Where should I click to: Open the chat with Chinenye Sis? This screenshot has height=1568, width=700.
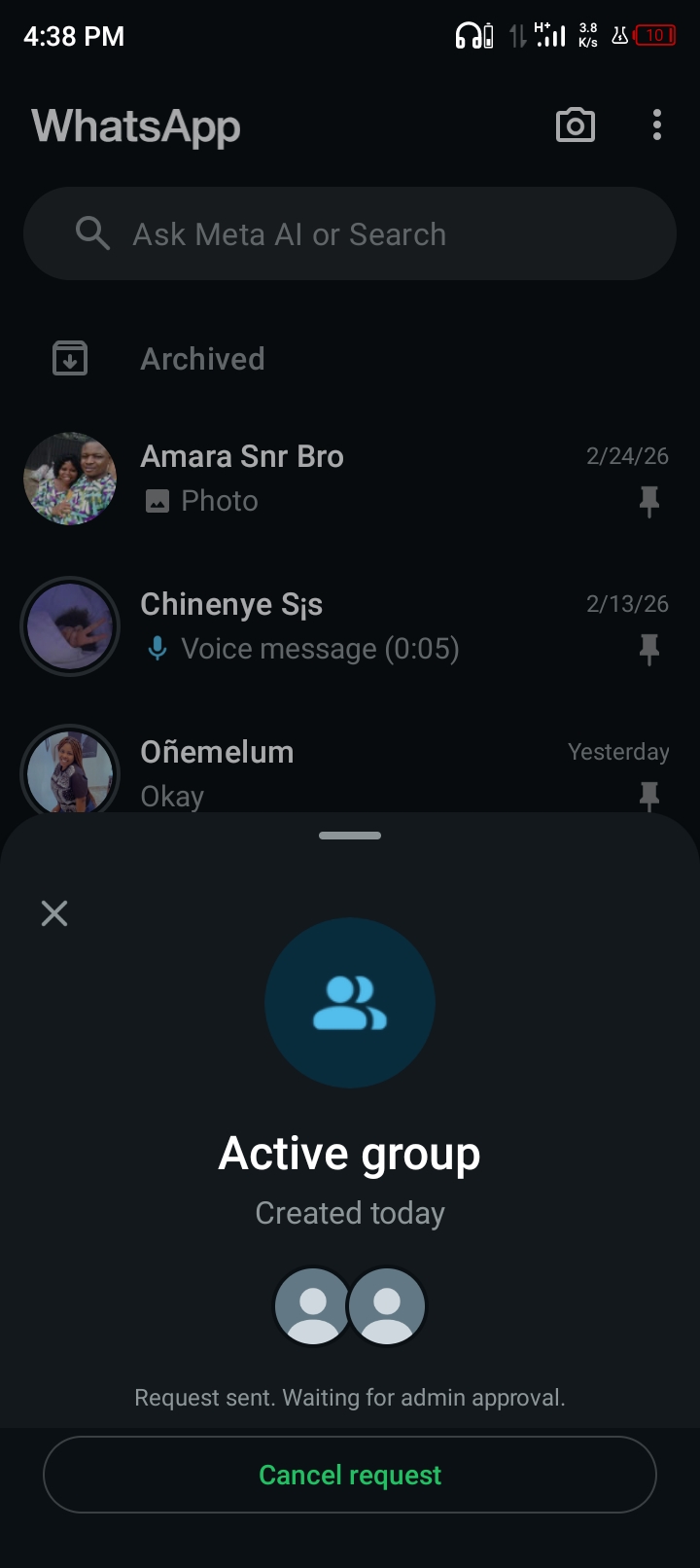(350, 626)
